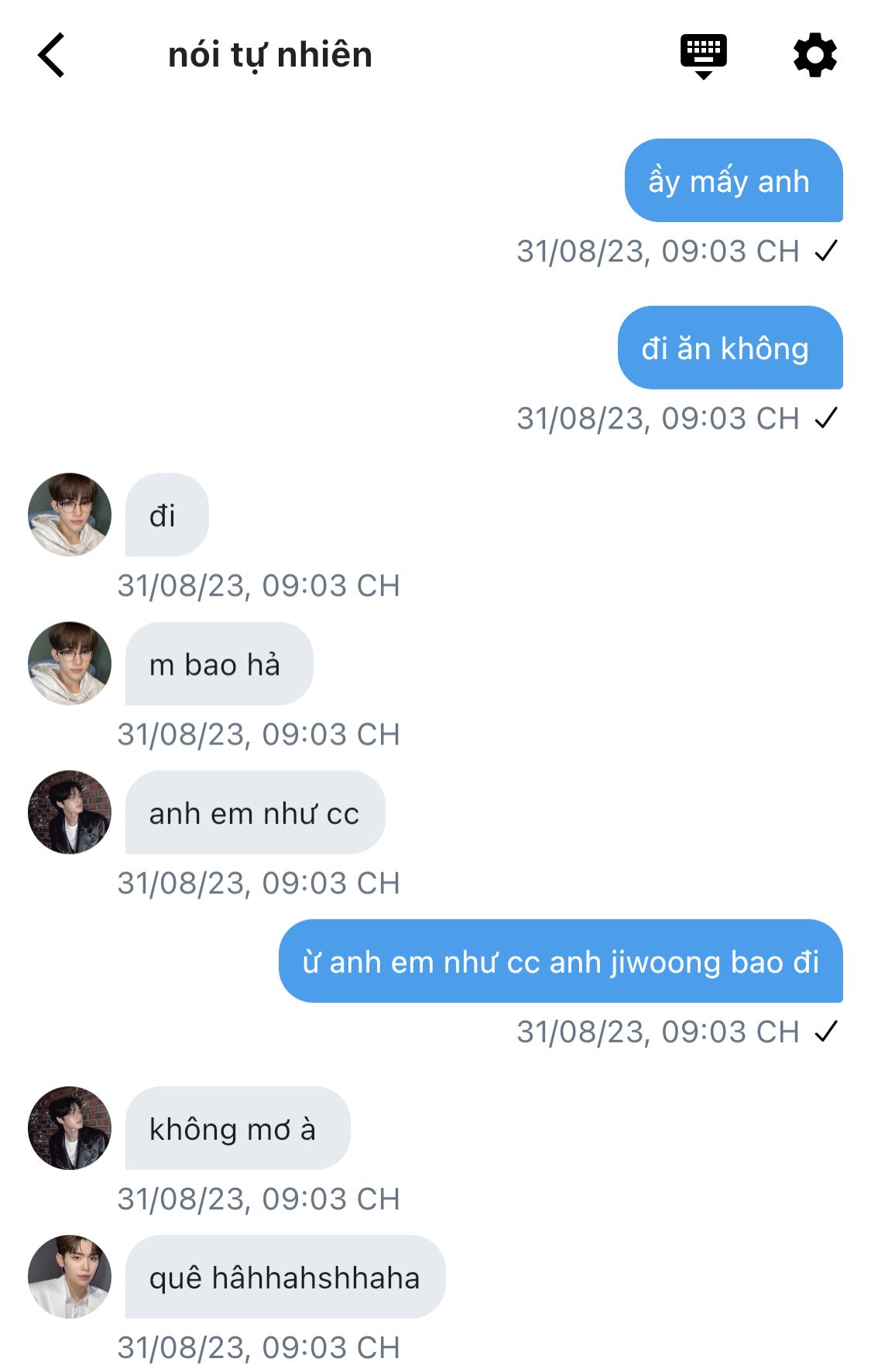Image resolution: width=871 pixels, height=1372 pixels.
Task: Tap the avatar next to "anh em như cc"
Action: pos(70,812)
